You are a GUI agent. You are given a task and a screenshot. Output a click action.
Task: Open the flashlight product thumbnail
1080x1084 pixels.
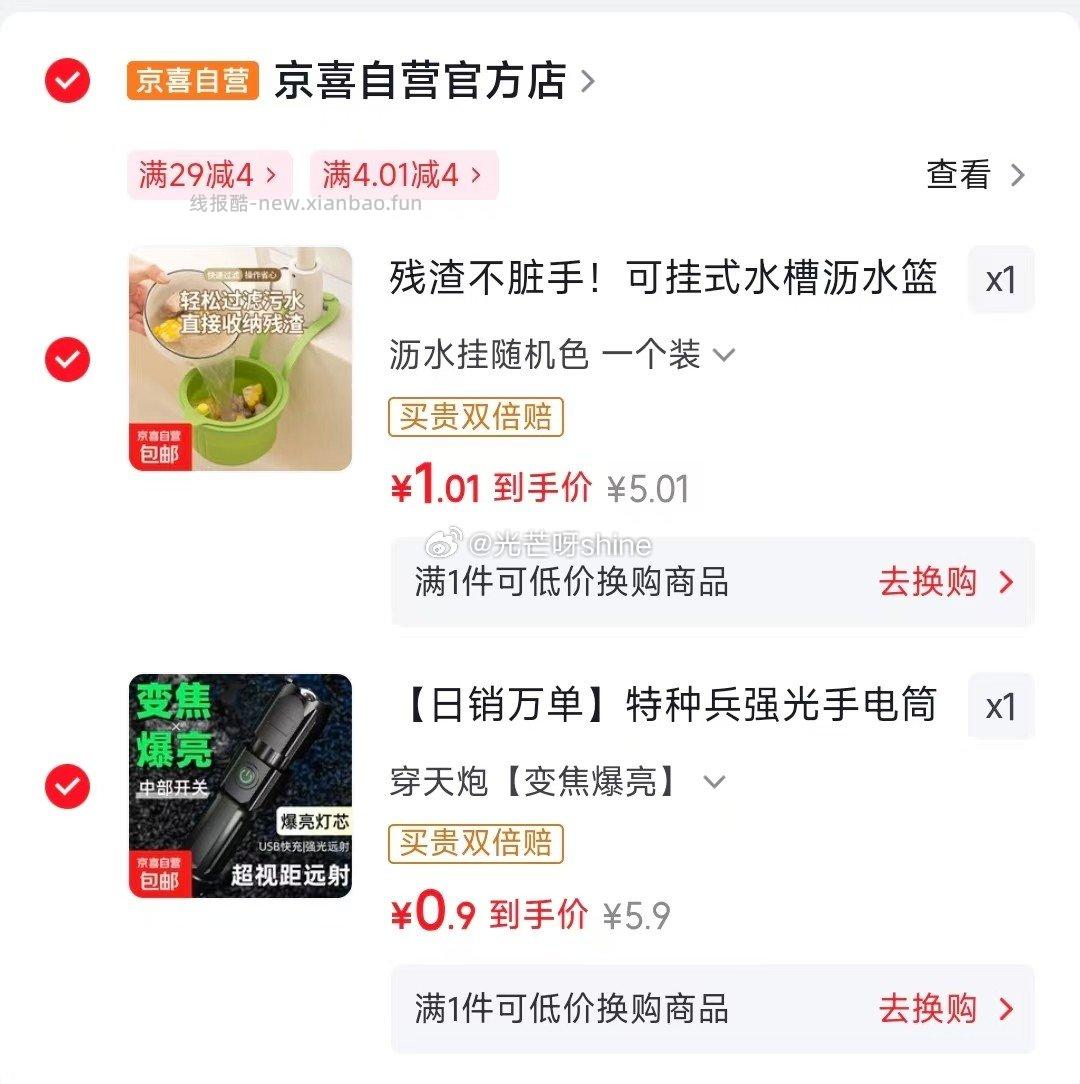coord(240,786)
